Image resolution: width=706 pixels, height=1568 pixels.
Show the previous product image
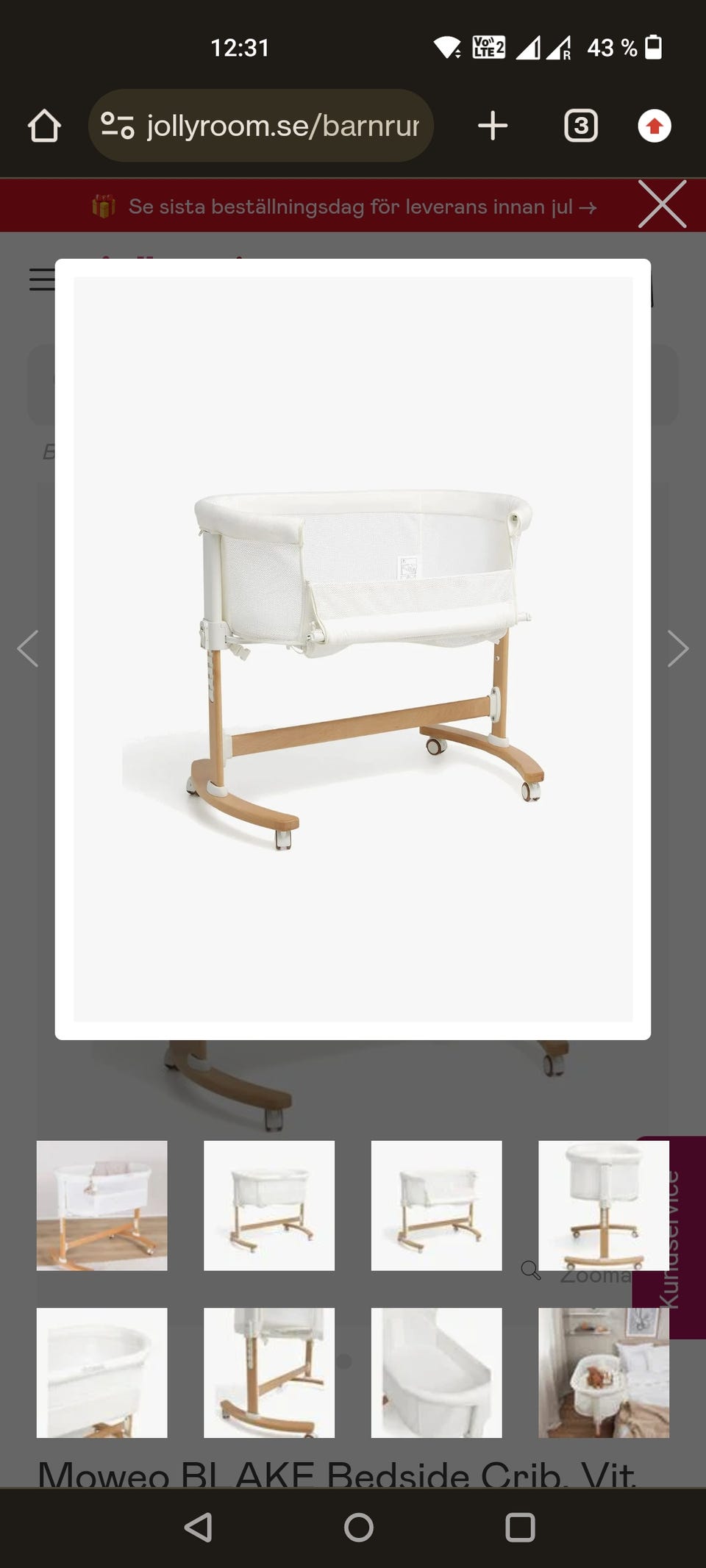[28, 648]
